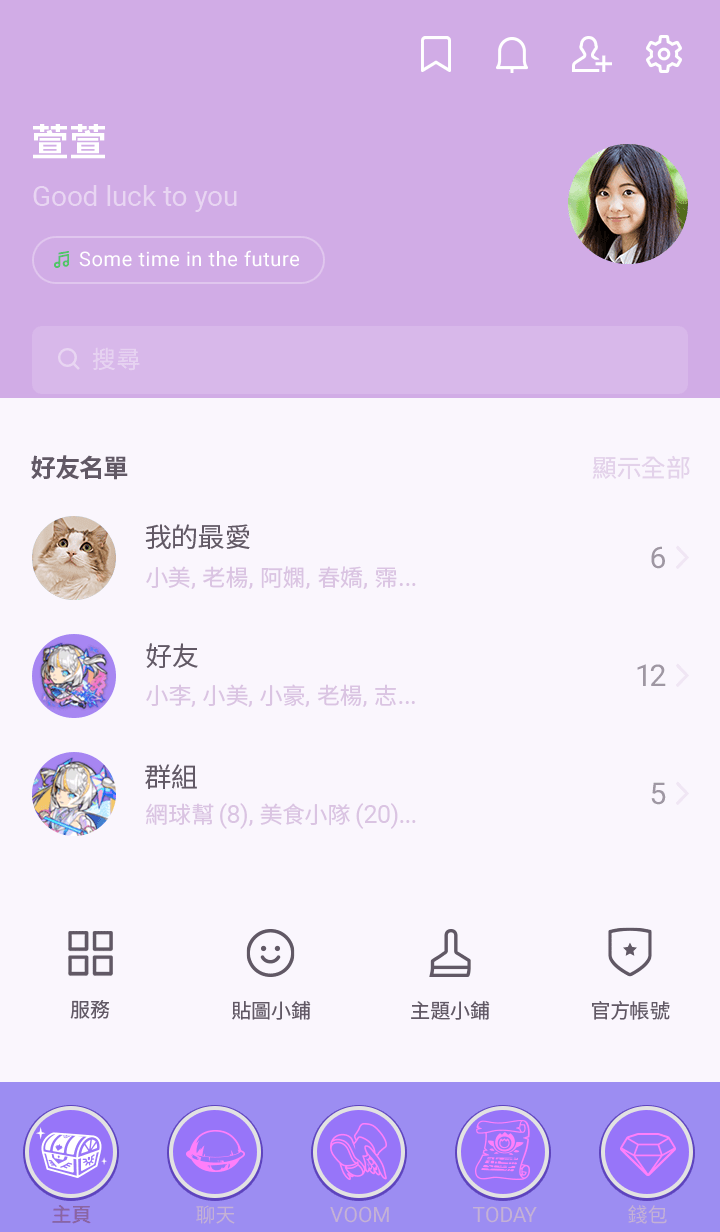This screenshot has width=720, height=1232.
Task: Open 官方帳號 official accounts
Action: (x=630, y=974)
